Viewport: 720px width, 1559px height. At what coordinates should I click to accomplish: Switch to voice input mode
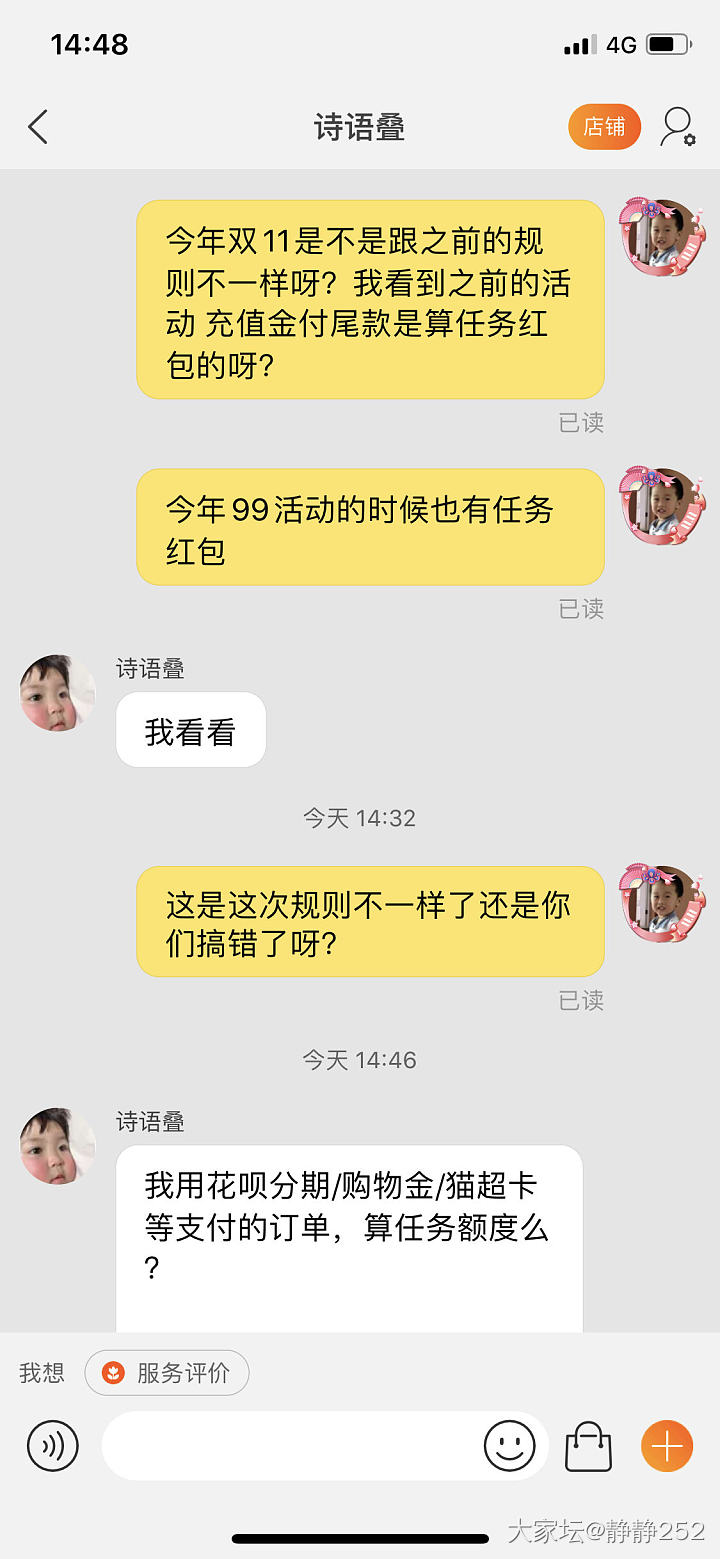coord(52,1445)
